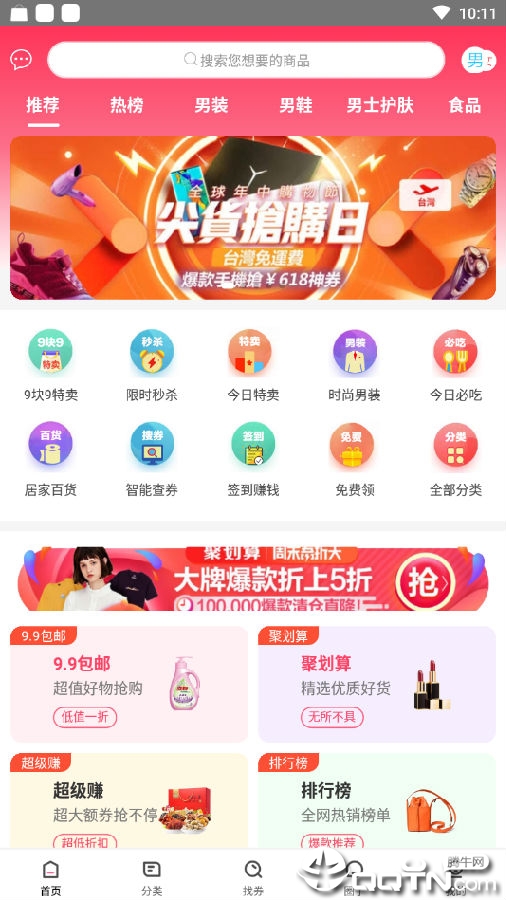Open the message bubble icon
The height and width of the screenshot is (900, 506).
click(21, 59)
